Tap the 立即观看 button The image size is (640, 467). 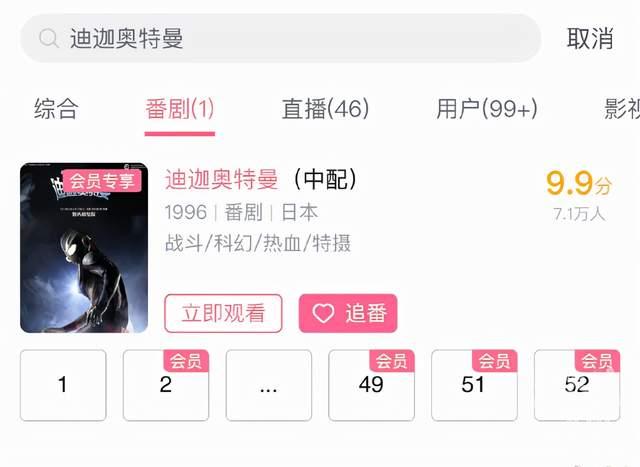pyautogui.click(x=223, y=313)
